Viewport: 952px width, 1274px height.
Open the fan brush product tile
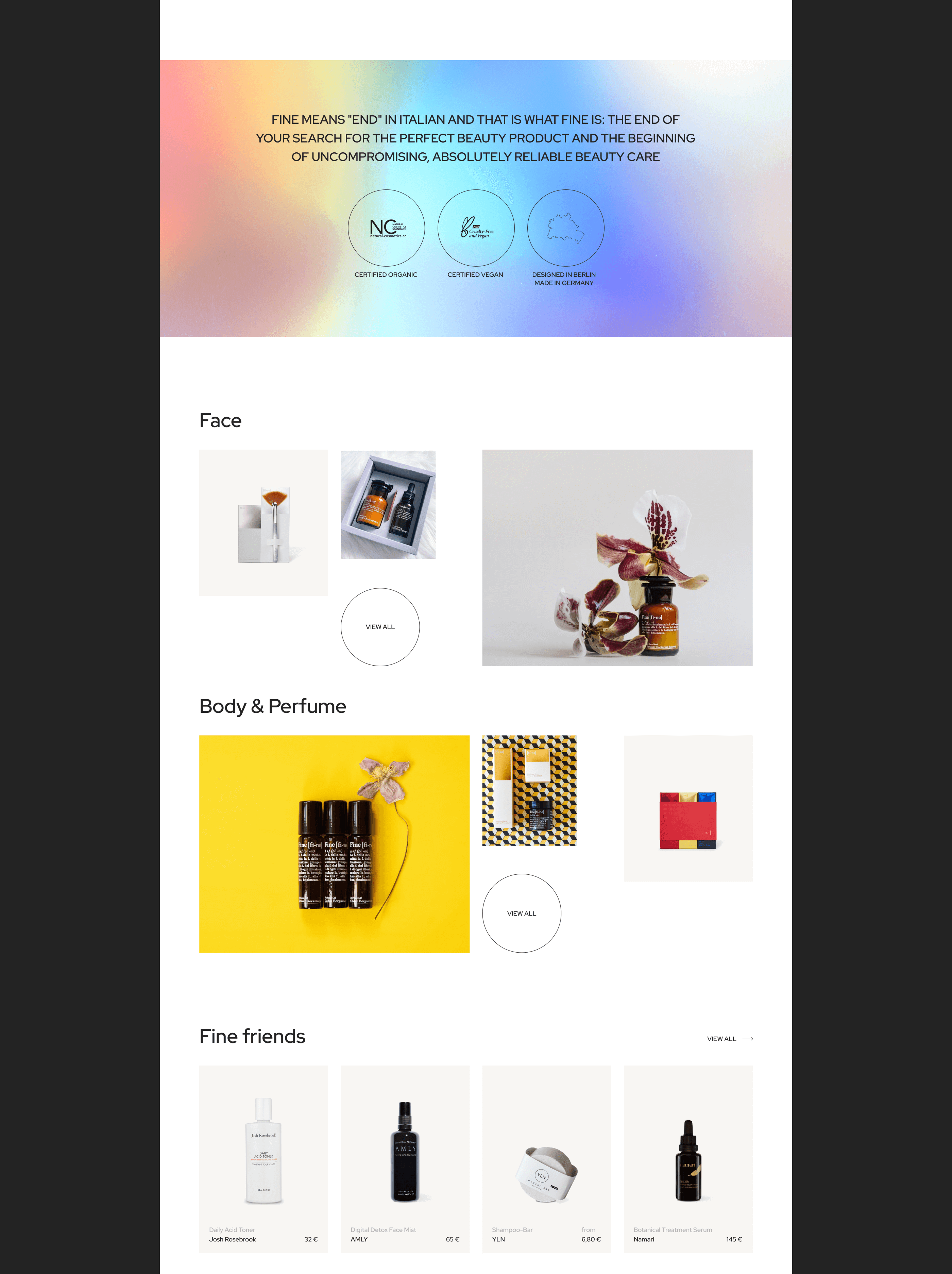coord(263,522)
